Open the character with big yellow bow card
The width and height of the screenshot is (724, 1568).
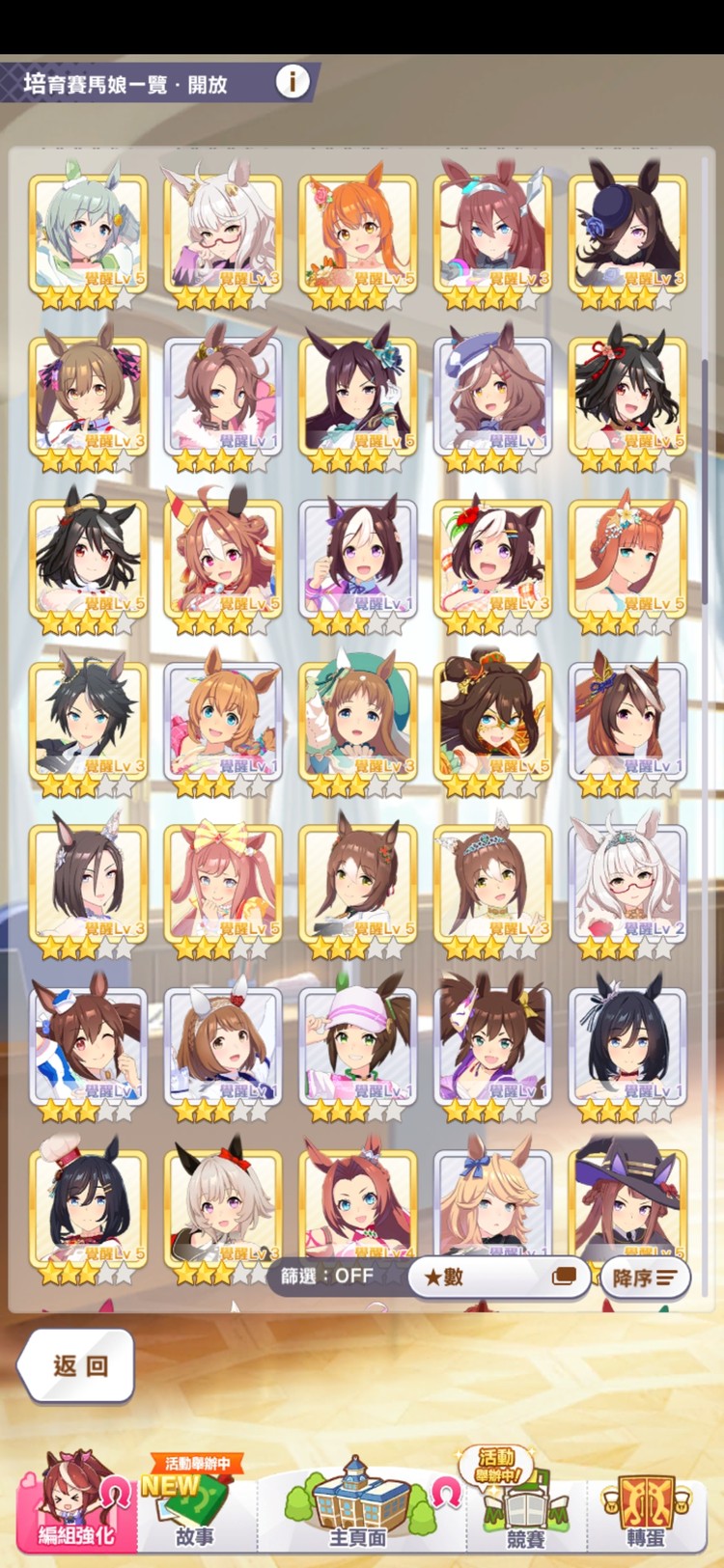coord(223,882)
